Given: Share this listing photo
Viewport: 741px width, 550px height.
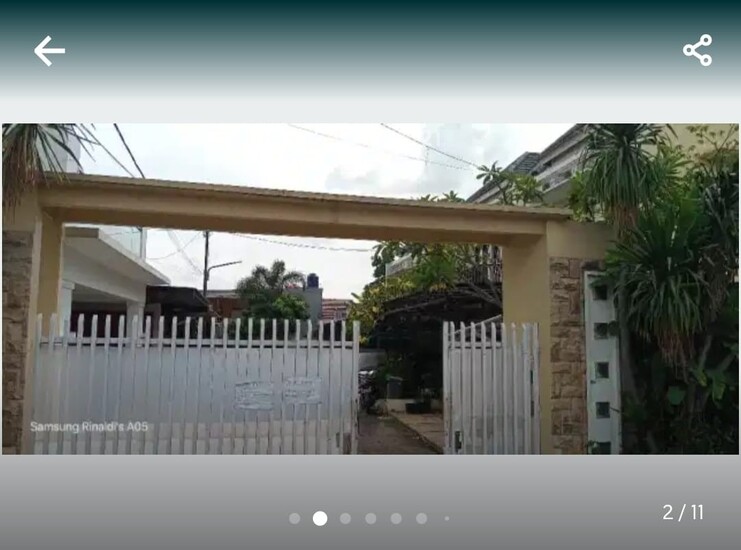Looking at the screenshot, I should (x=697, y=50).
